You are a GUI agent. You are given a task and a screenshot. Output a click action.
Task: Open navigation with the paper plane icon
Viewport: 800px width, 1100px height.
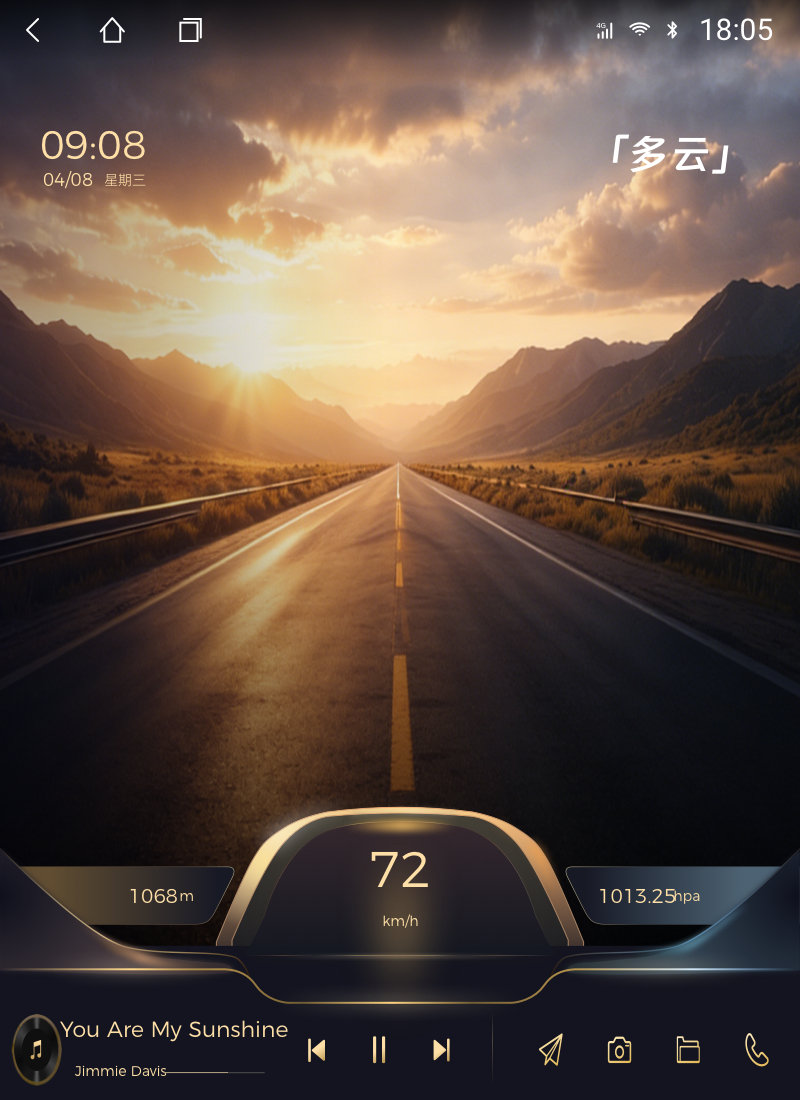[551, 1050]
